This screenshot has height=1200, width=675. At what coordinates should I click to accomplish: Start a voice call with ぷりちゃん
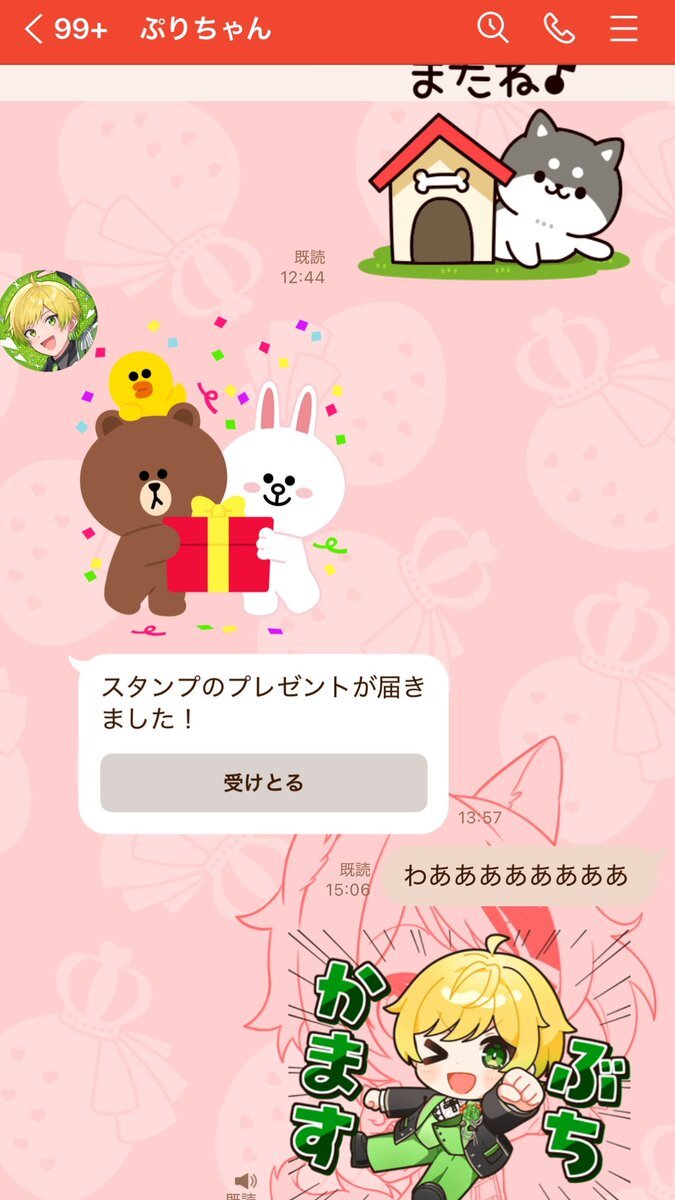[559, 28]
